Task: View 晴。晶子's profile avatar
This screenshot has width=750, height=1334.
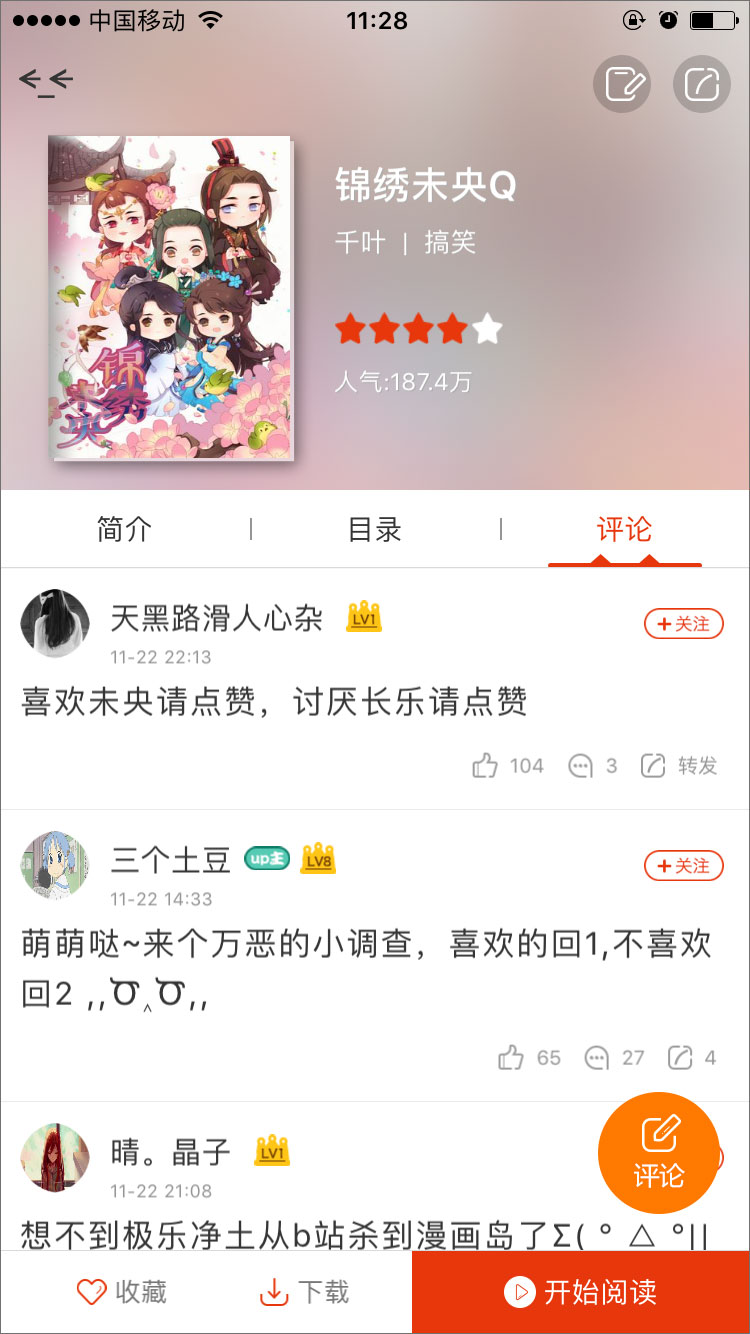Action: coord(54,1154)
